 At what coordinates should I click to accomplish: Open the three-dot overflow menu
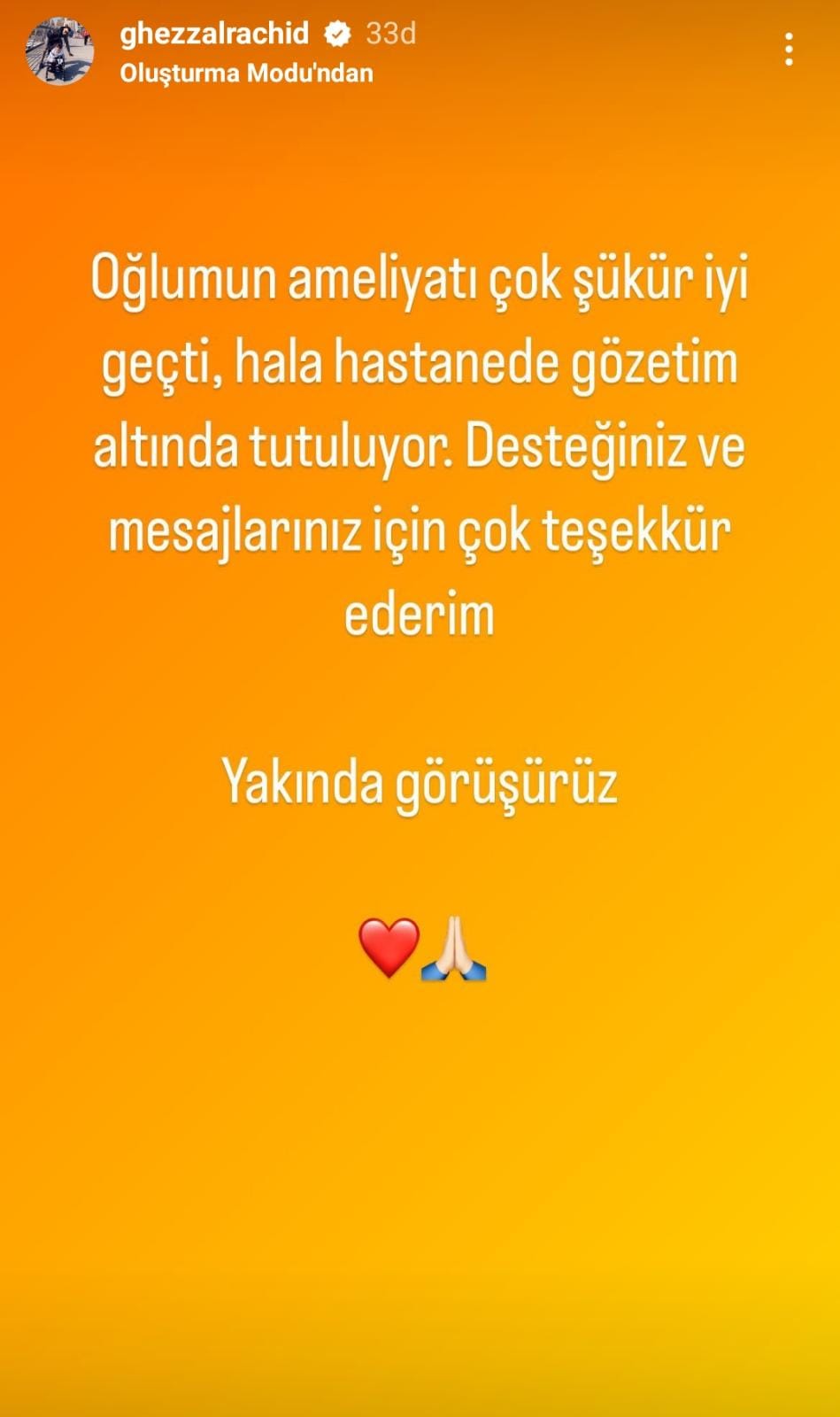point(788,50)
